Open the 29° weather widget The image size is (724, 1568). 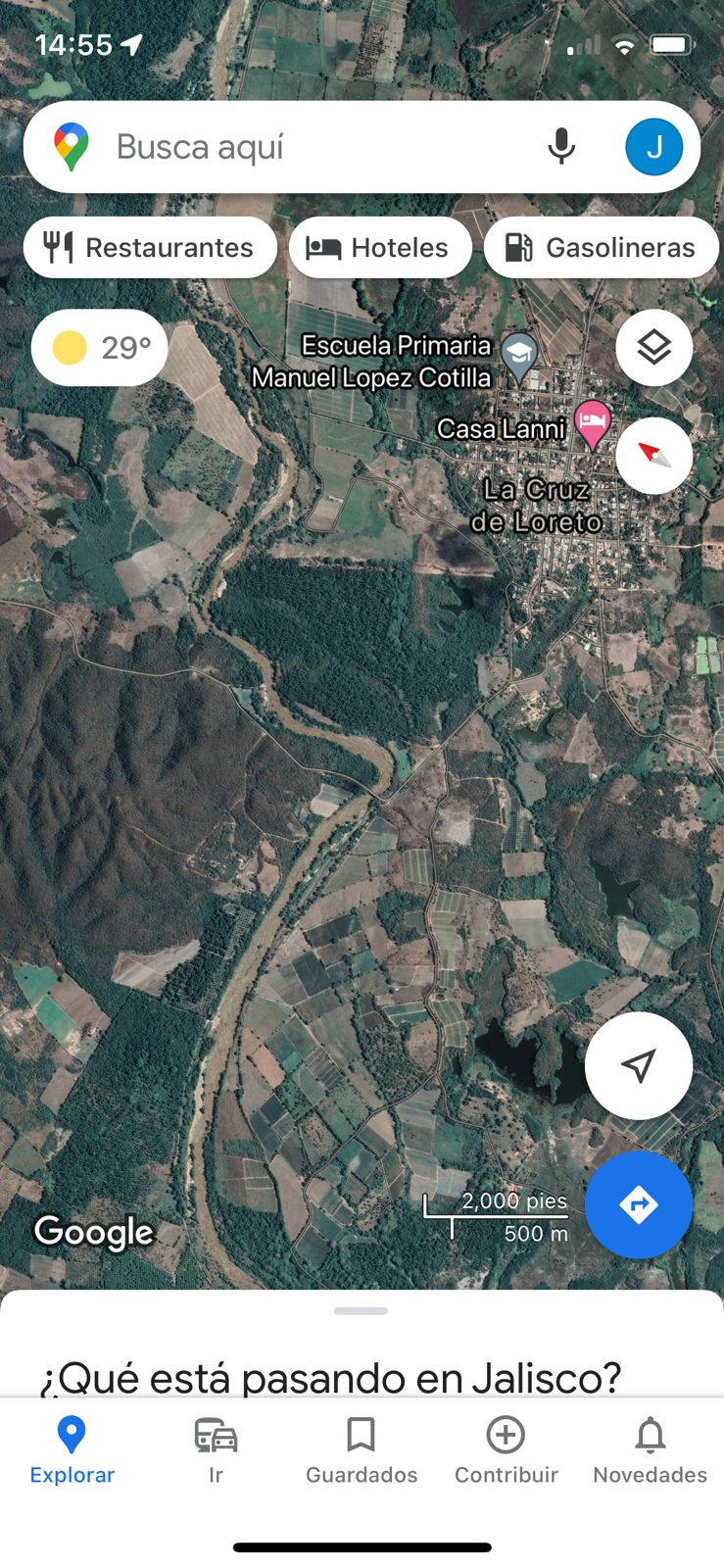coord(100,348)
